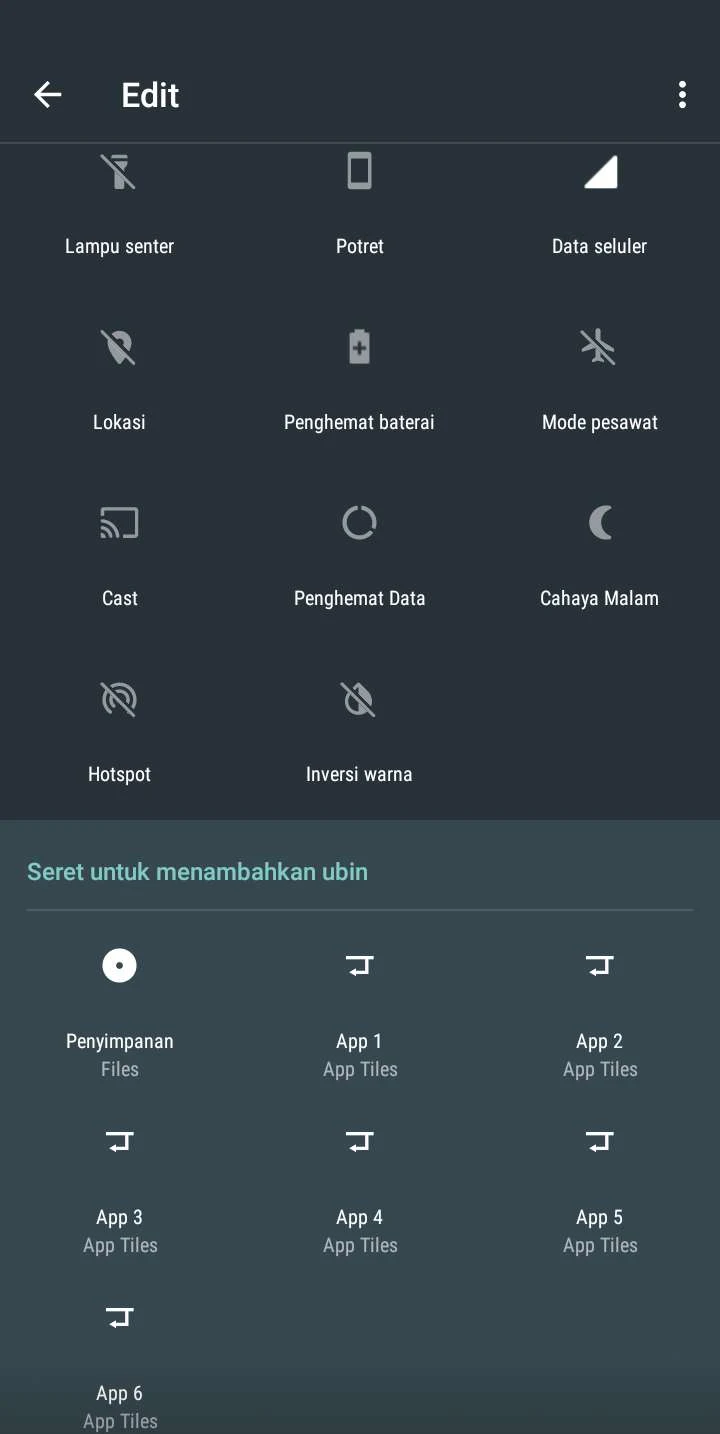
Task: Select the App 5 tile
Action: pos(600,1186)
